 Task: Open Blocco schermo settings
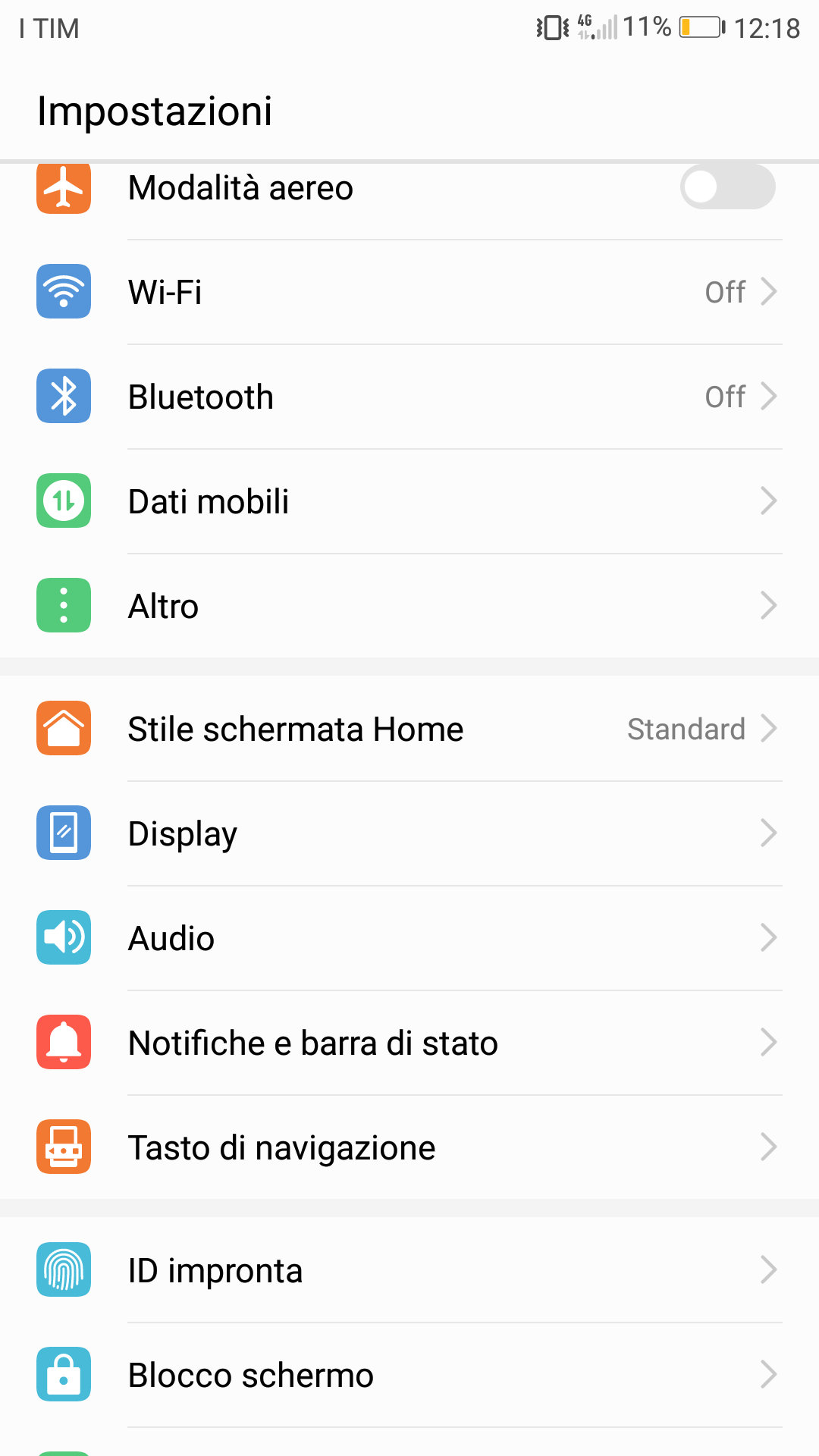(x=409, y=1375)
